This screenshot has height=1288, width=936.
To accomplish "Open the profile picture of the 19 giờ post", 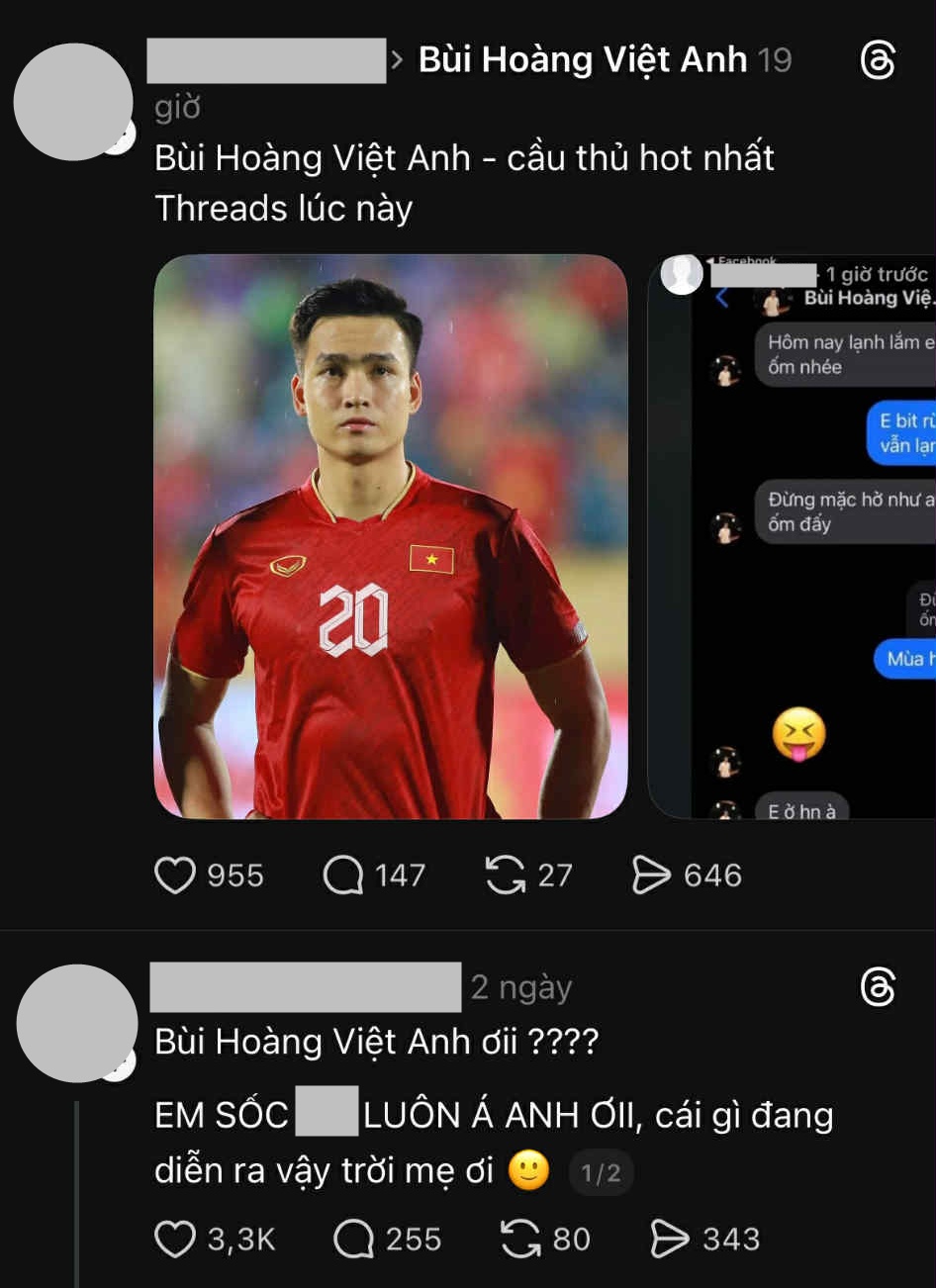I will [x=72, y=101].
